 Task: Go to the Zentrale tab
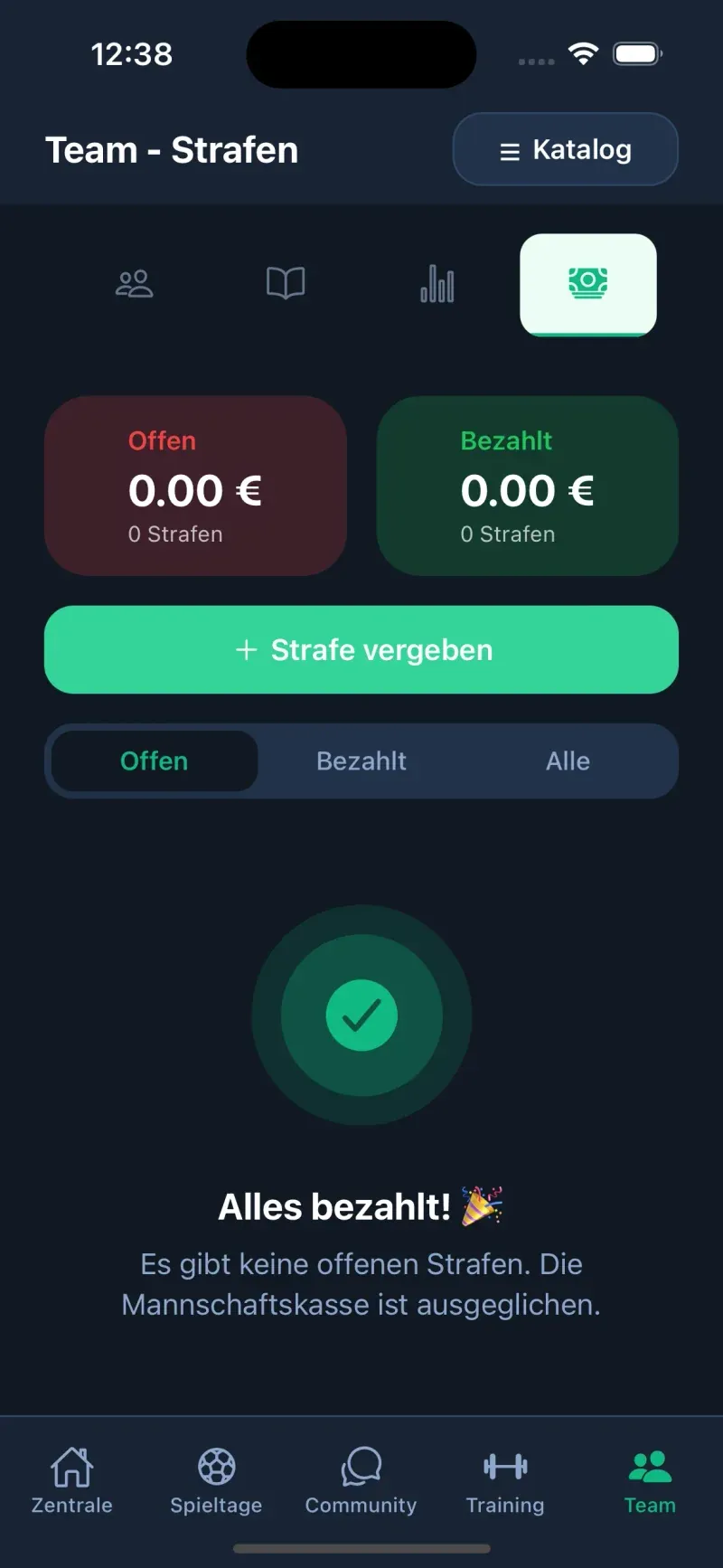point(72,1480)
